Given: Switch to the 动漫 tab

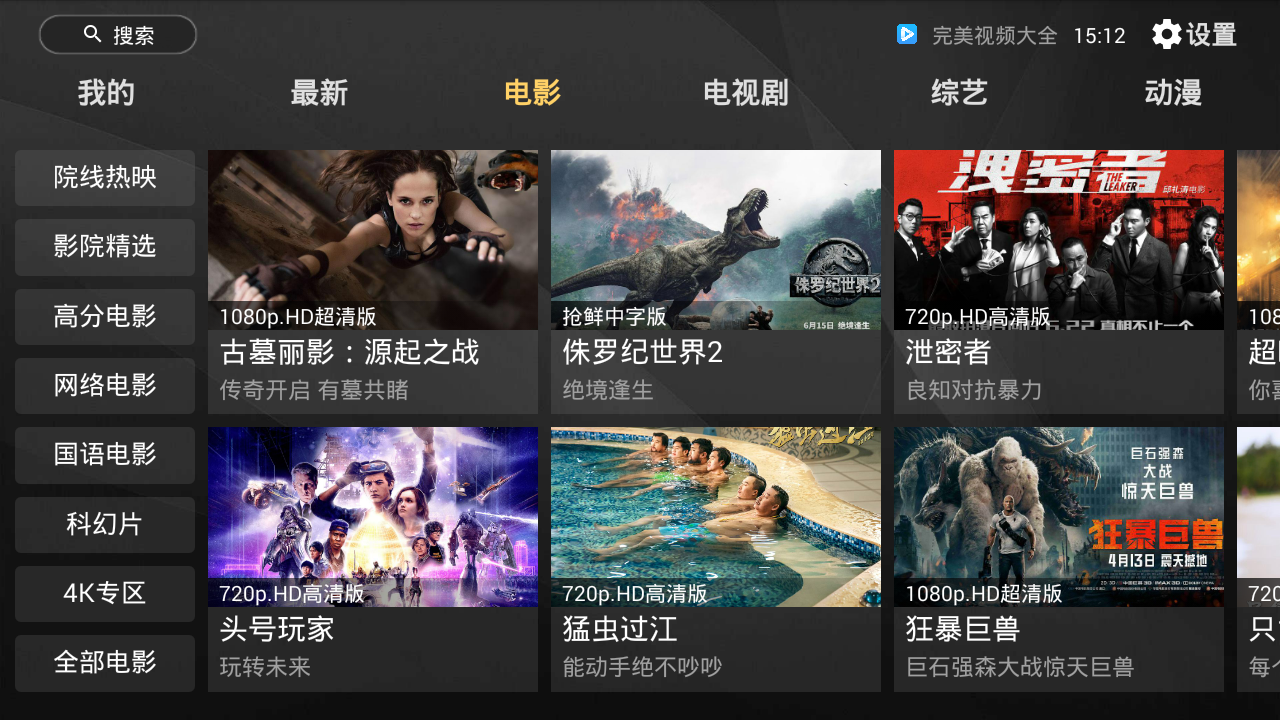Looking at the screenshot, I should (1173, 93).
